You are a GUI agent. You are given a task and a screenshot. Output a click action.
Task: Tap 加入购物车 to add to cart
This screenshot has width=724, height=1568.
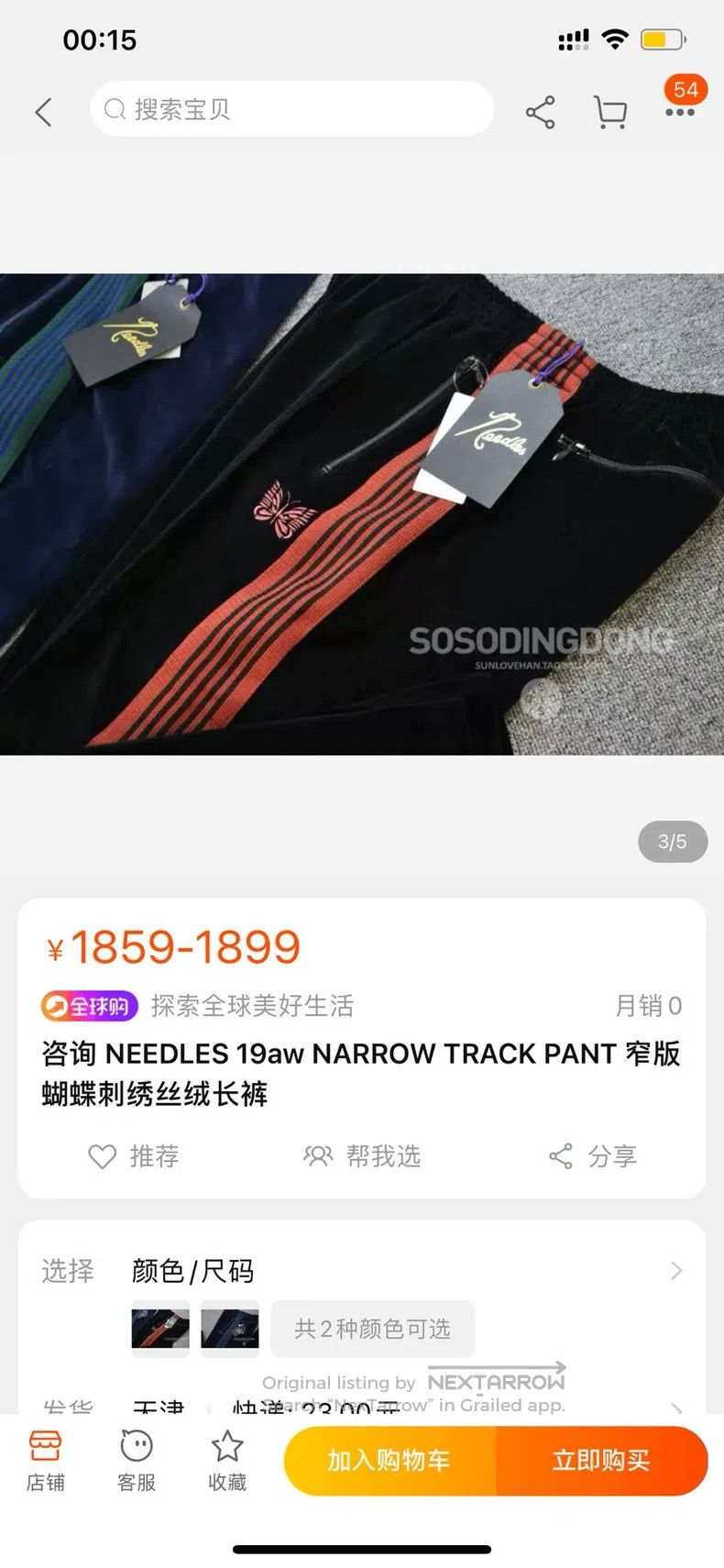pyautogui.click(x=389, y=1461)
